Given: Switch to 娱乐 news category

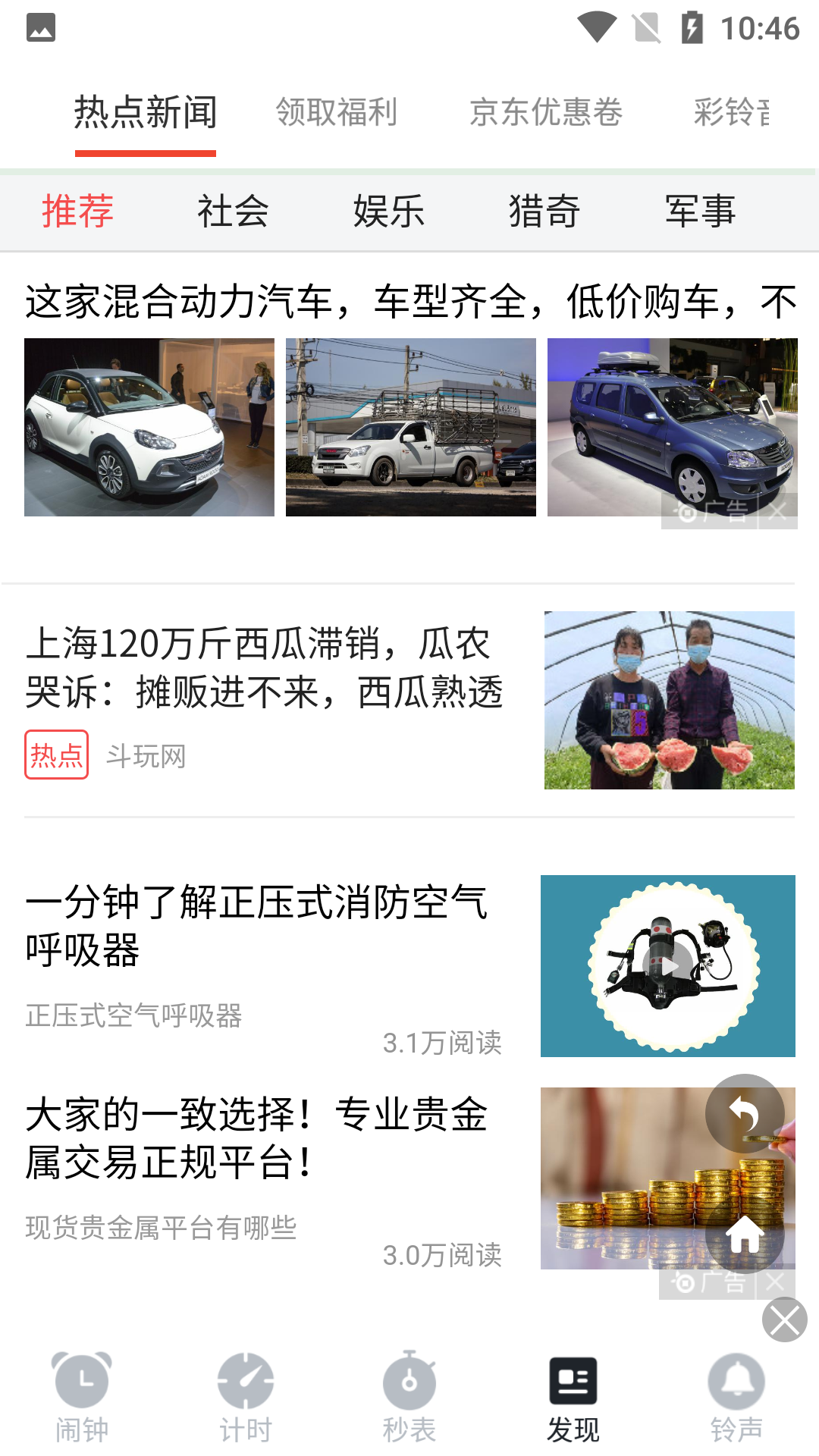Looking at the screenshot, I should coord(388,211).
